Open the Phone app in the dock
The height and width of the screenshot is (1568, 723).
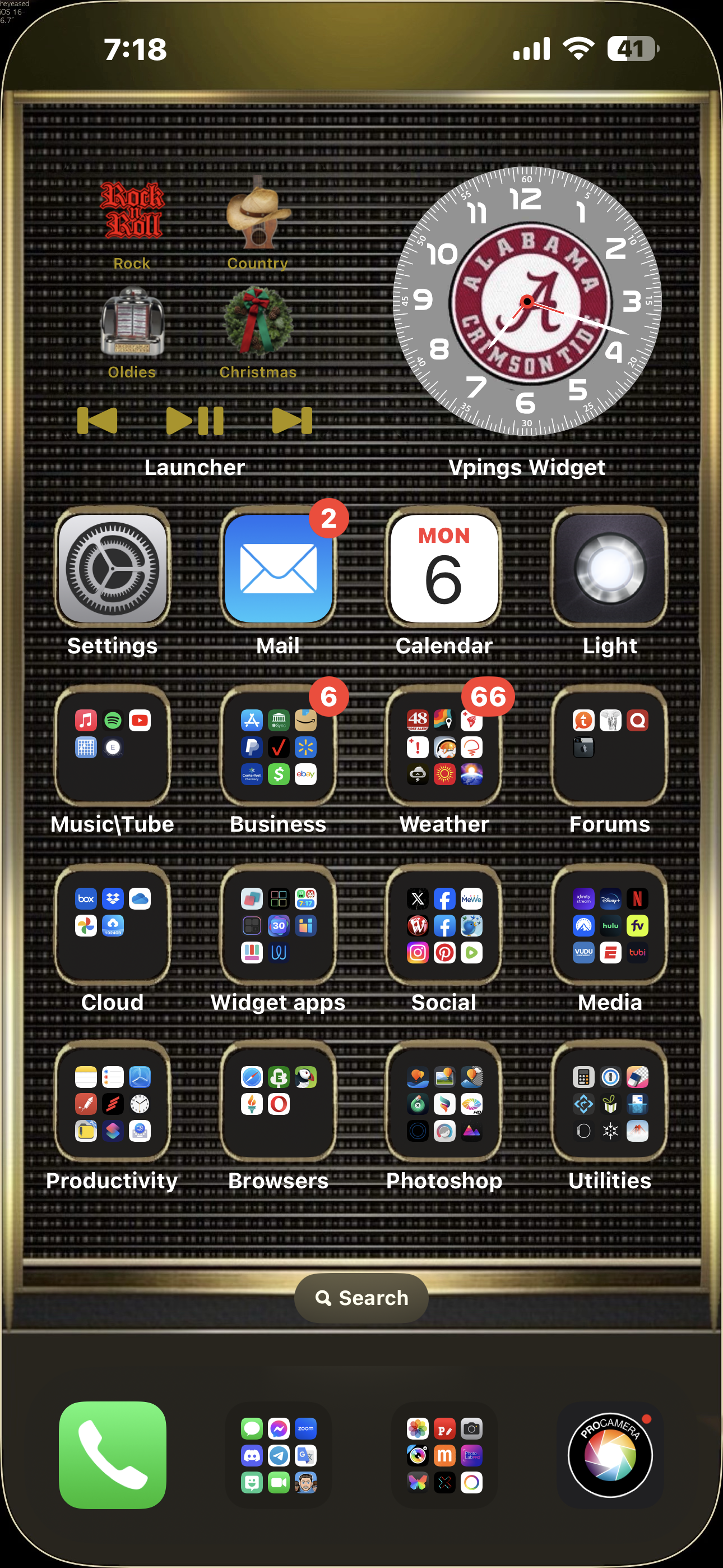click(113, 1455)
